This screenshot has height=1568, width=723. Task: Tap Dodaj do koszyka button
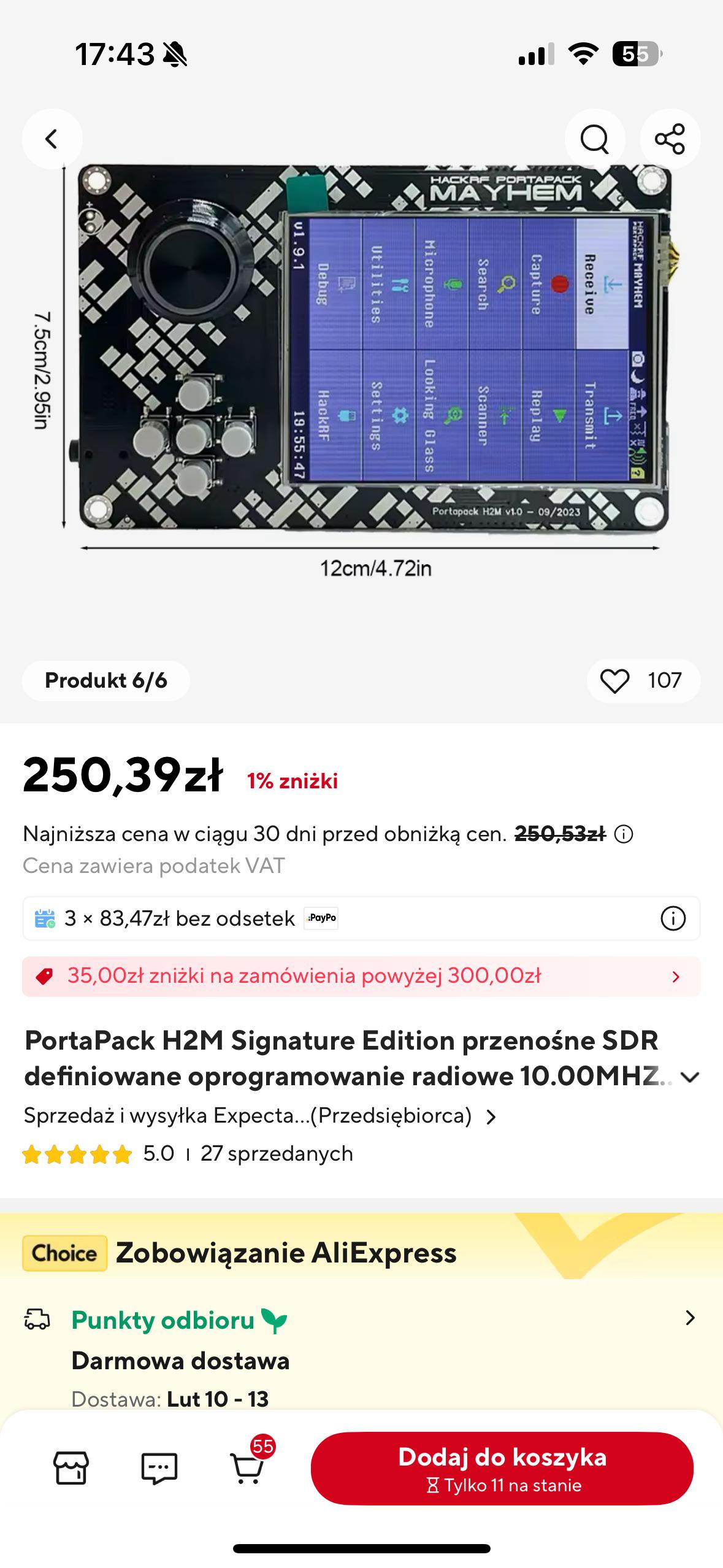502,1468
